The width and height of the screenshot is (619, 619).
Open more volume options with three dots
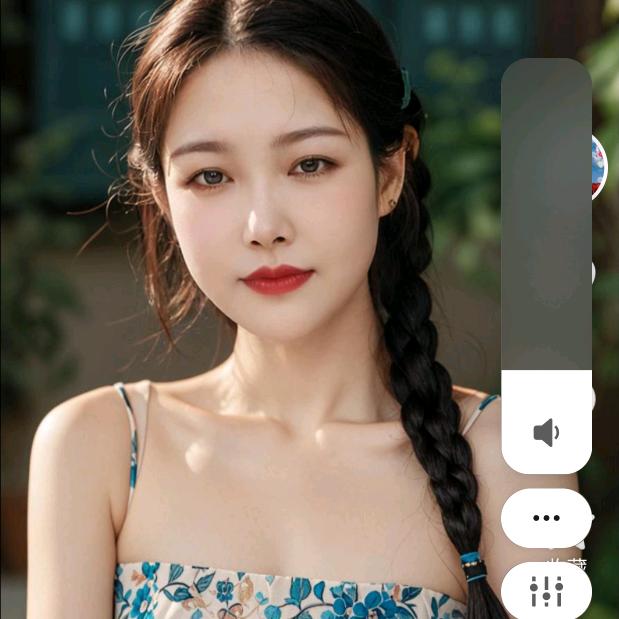(x=546, y=518)
